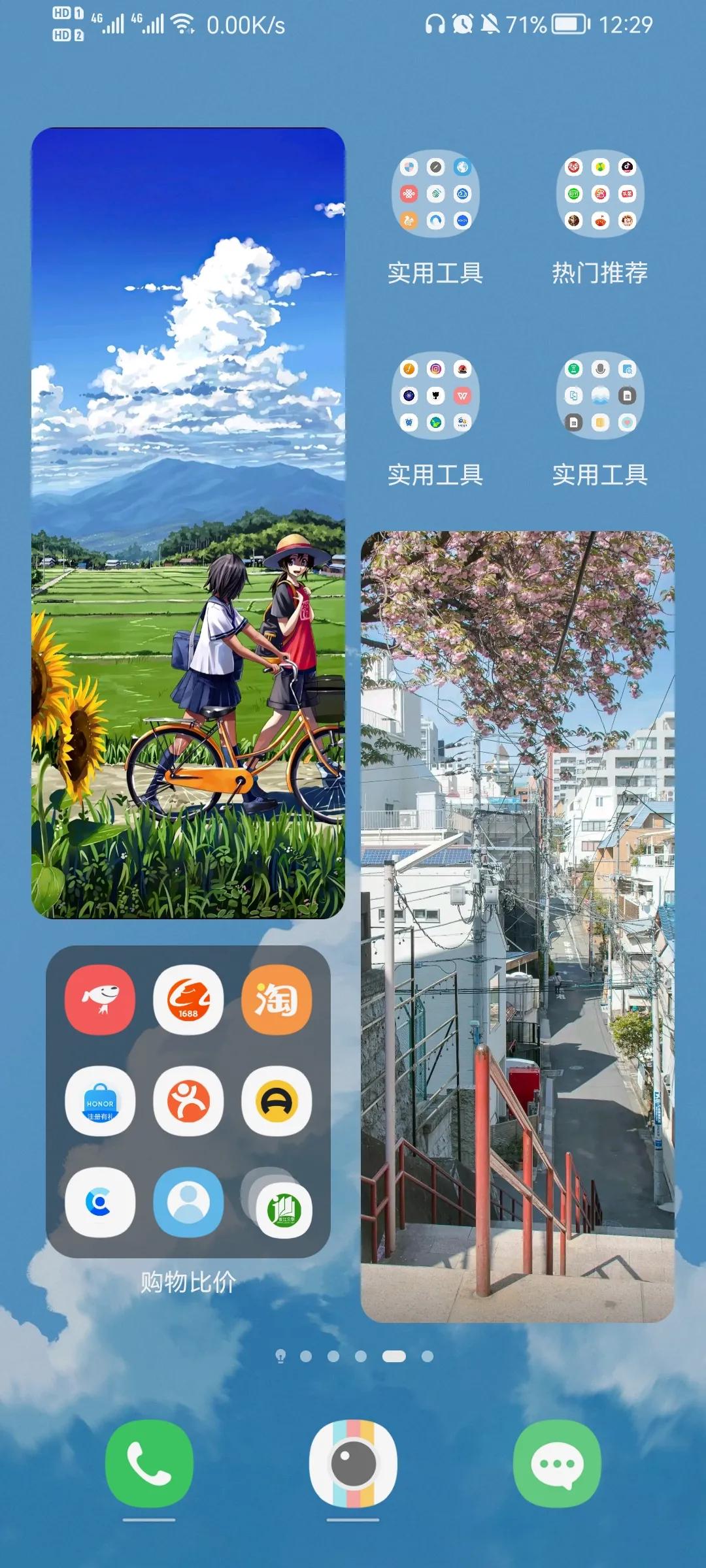This screenshot has width=706, height=1568.
Task: Open the blue contact profile app
Action: 188,1202
